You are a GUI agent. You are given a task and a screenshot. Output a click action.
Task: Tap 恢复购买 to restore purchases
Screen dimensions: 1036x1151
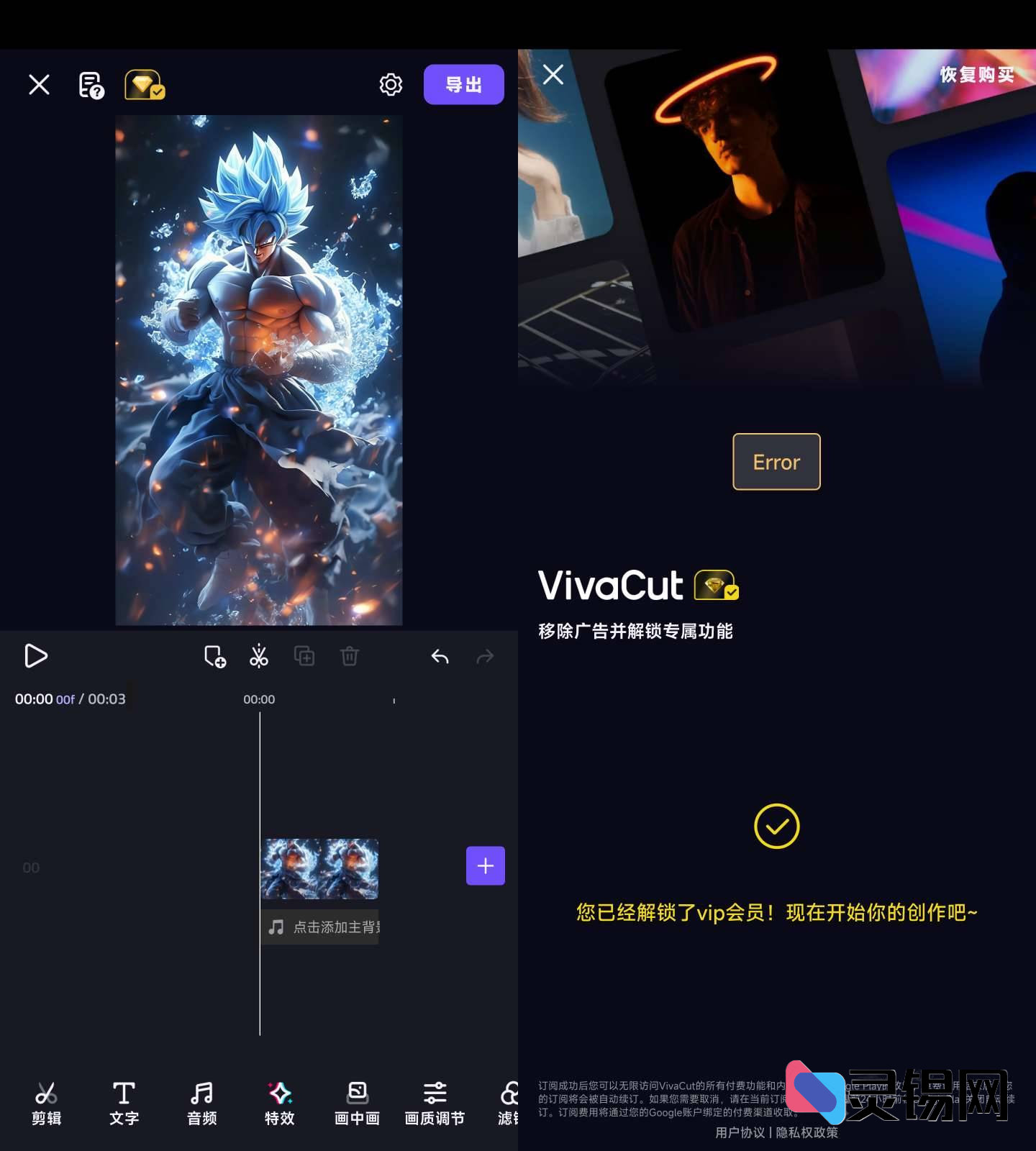coord(976,75)
